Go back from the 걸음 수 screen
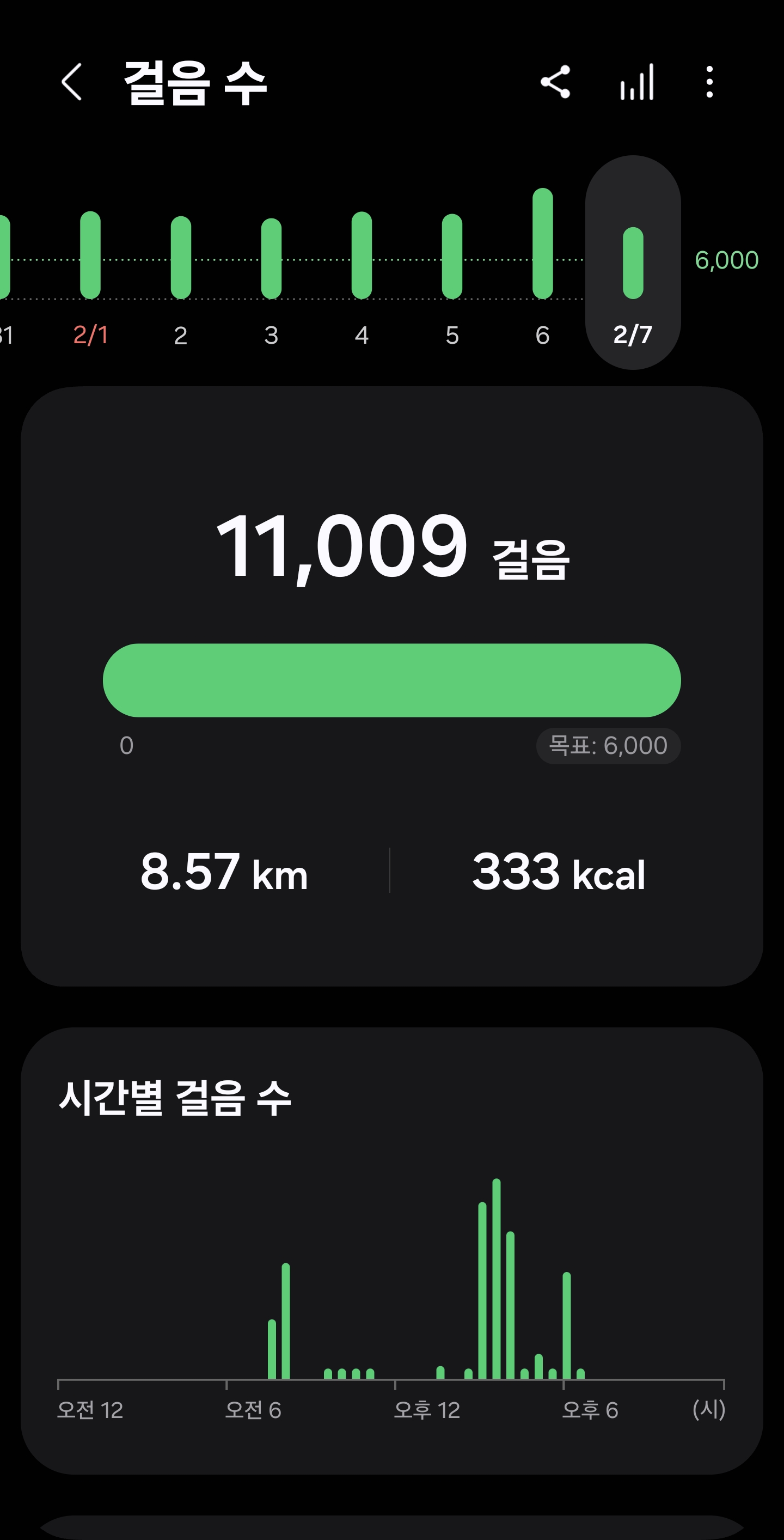Screen dimensions: 784x1540 pyautogui.click(x=72, y=82)
